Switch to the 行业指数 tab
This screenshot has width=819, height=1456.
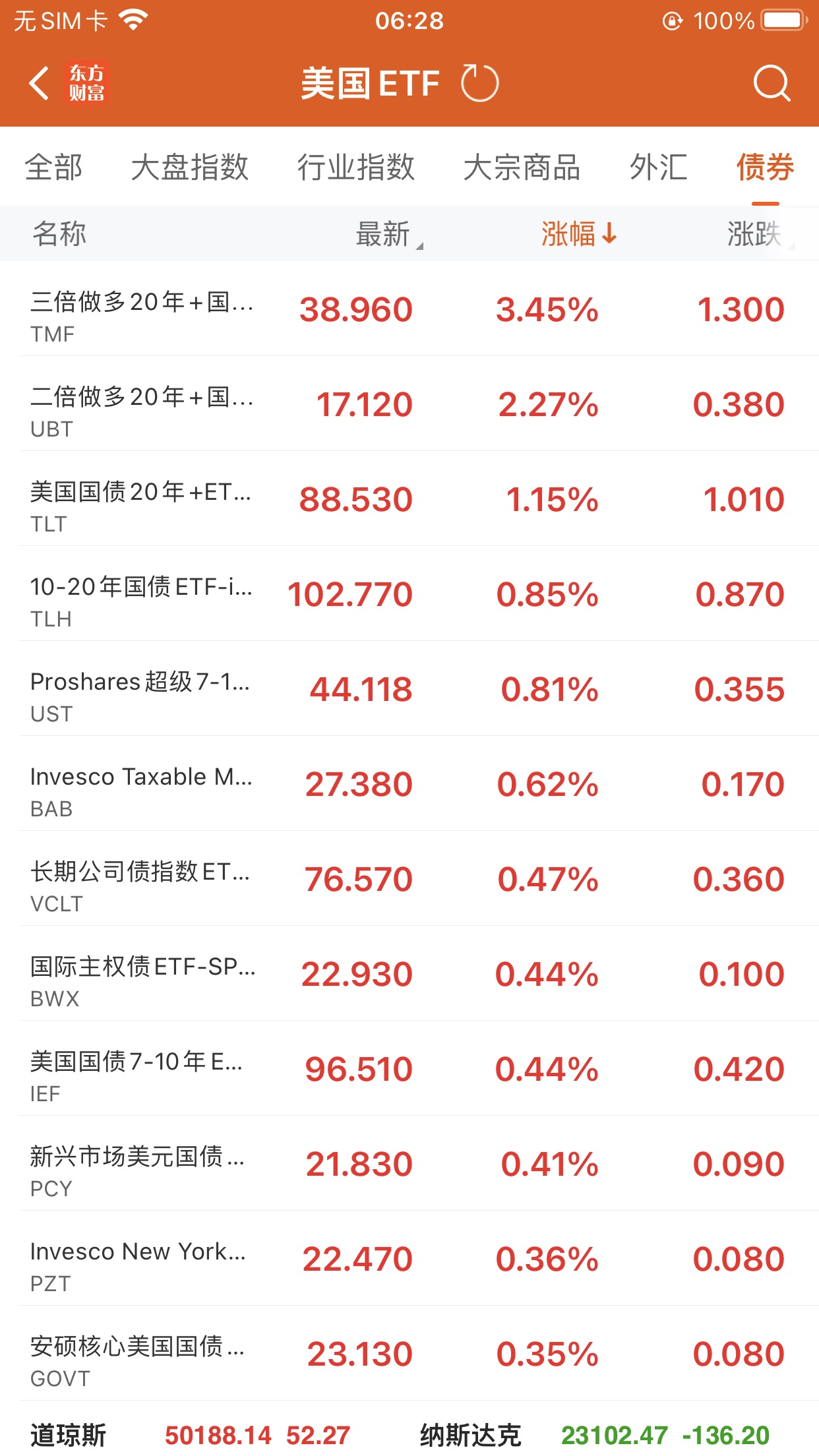tap(355, 167)
